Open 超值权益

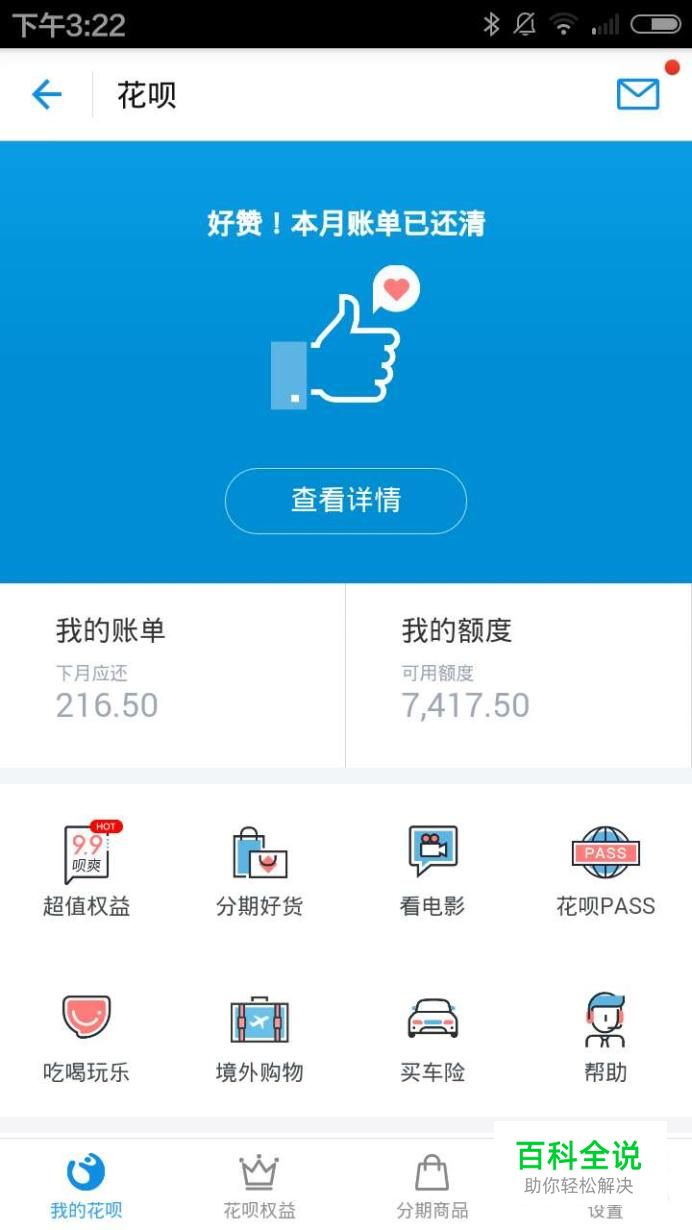coord(87,870)
